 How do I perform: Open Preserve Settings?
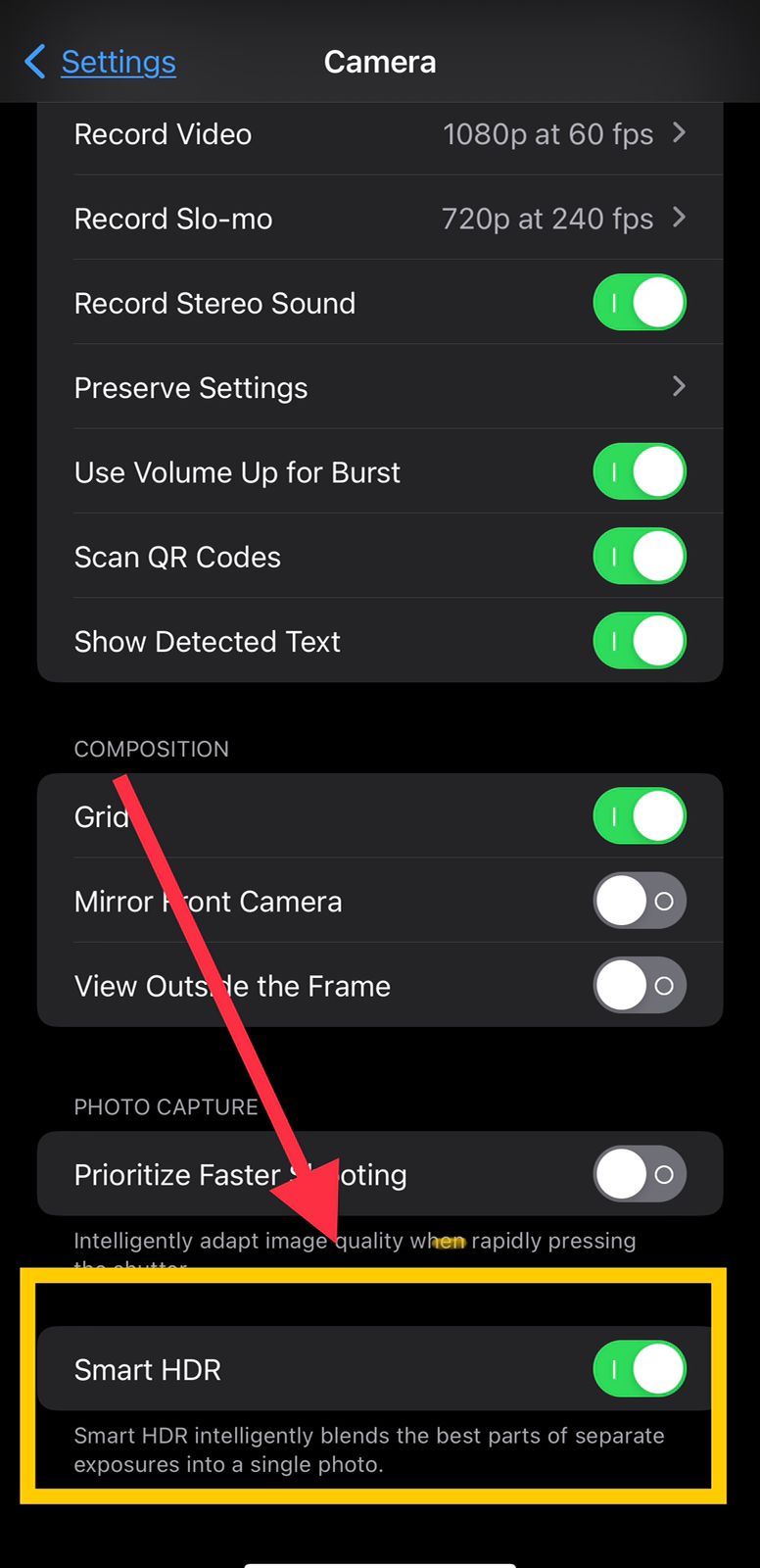click(x=380, y=387)
